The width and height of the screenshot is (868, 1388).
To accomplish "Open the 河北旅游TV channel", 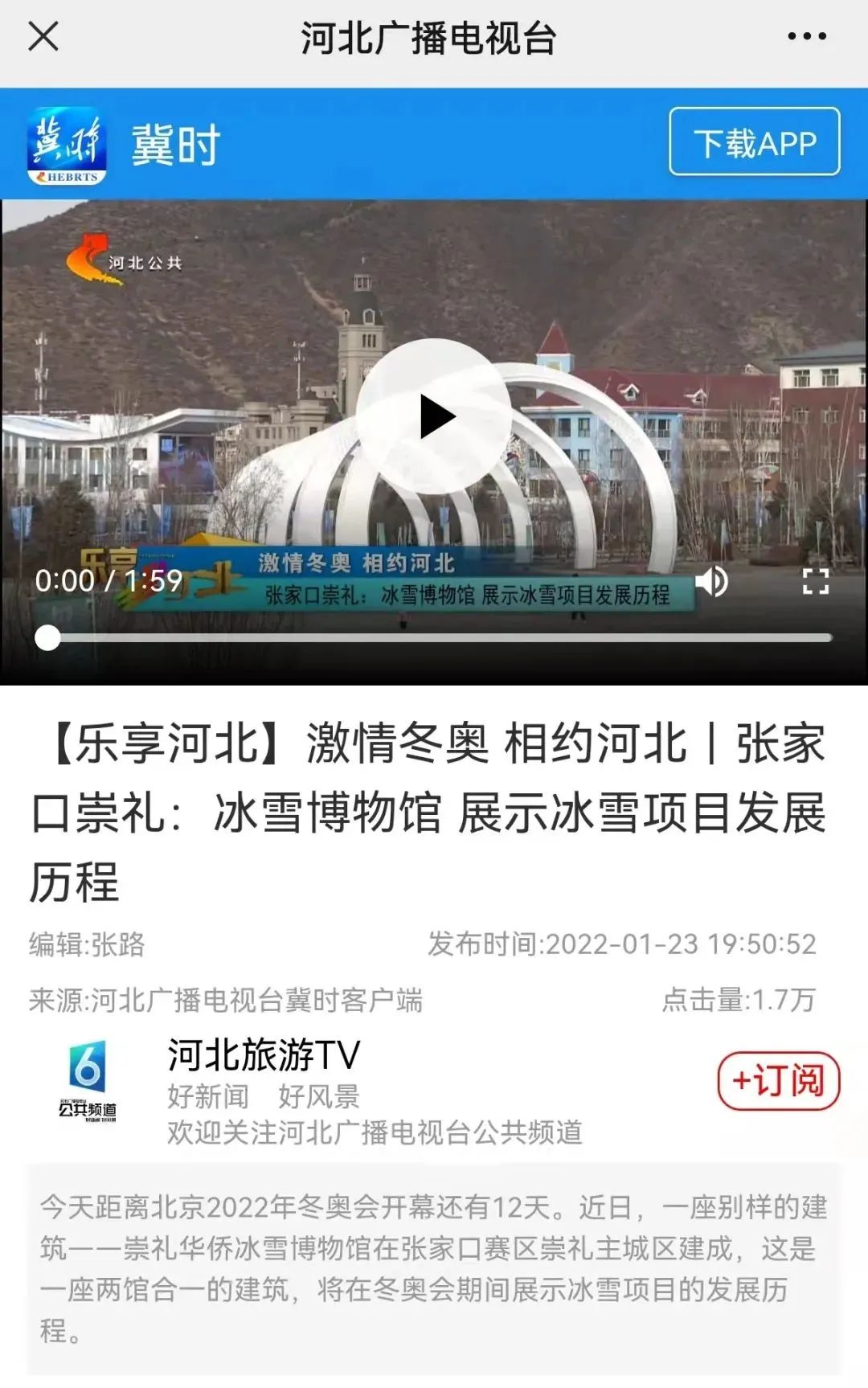I will (x=264, y=1054).
